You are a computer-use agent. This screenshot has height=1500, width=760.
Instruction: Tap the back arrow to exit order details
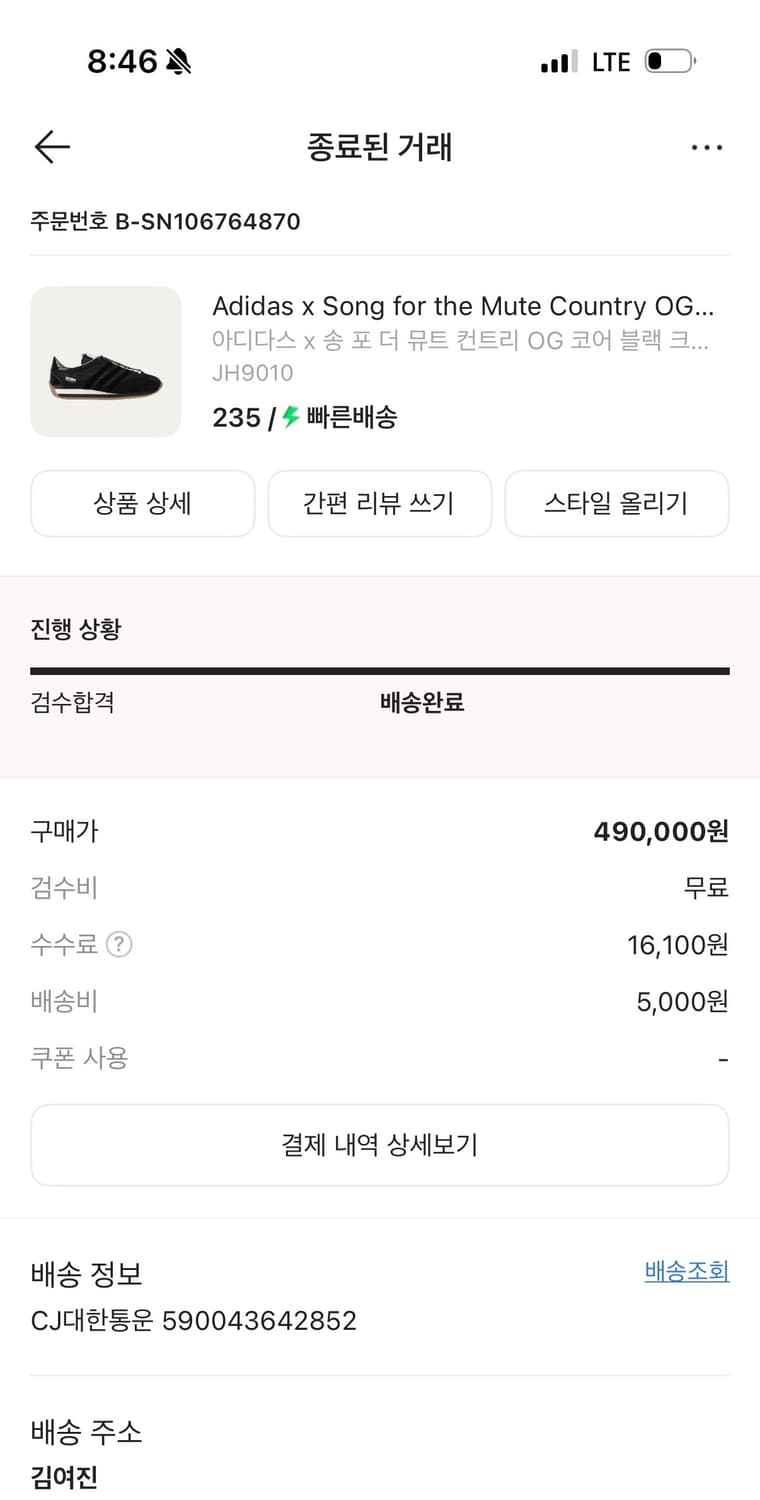52,147
